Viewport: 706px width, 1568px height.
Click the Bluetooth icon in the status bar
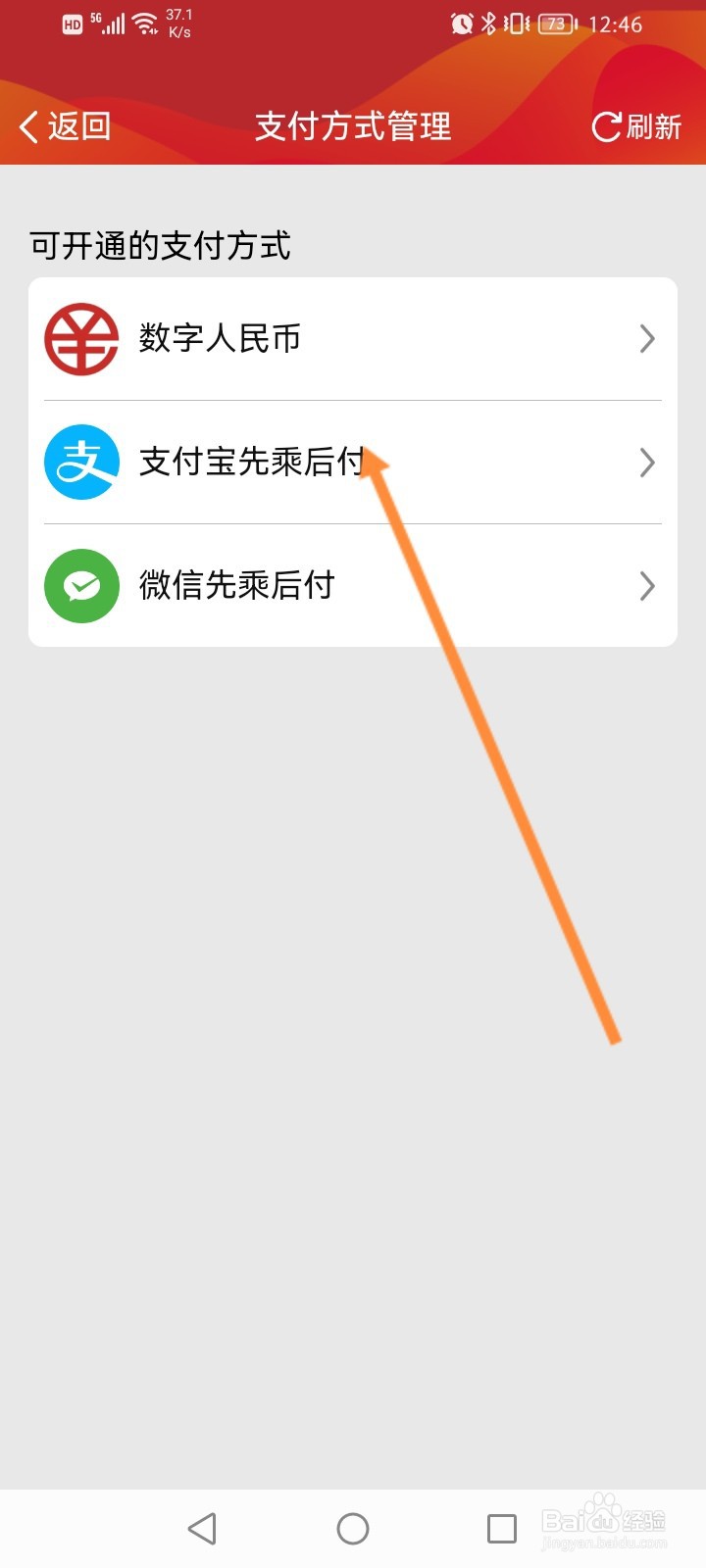pyautogui.click(x=487, y=24)
